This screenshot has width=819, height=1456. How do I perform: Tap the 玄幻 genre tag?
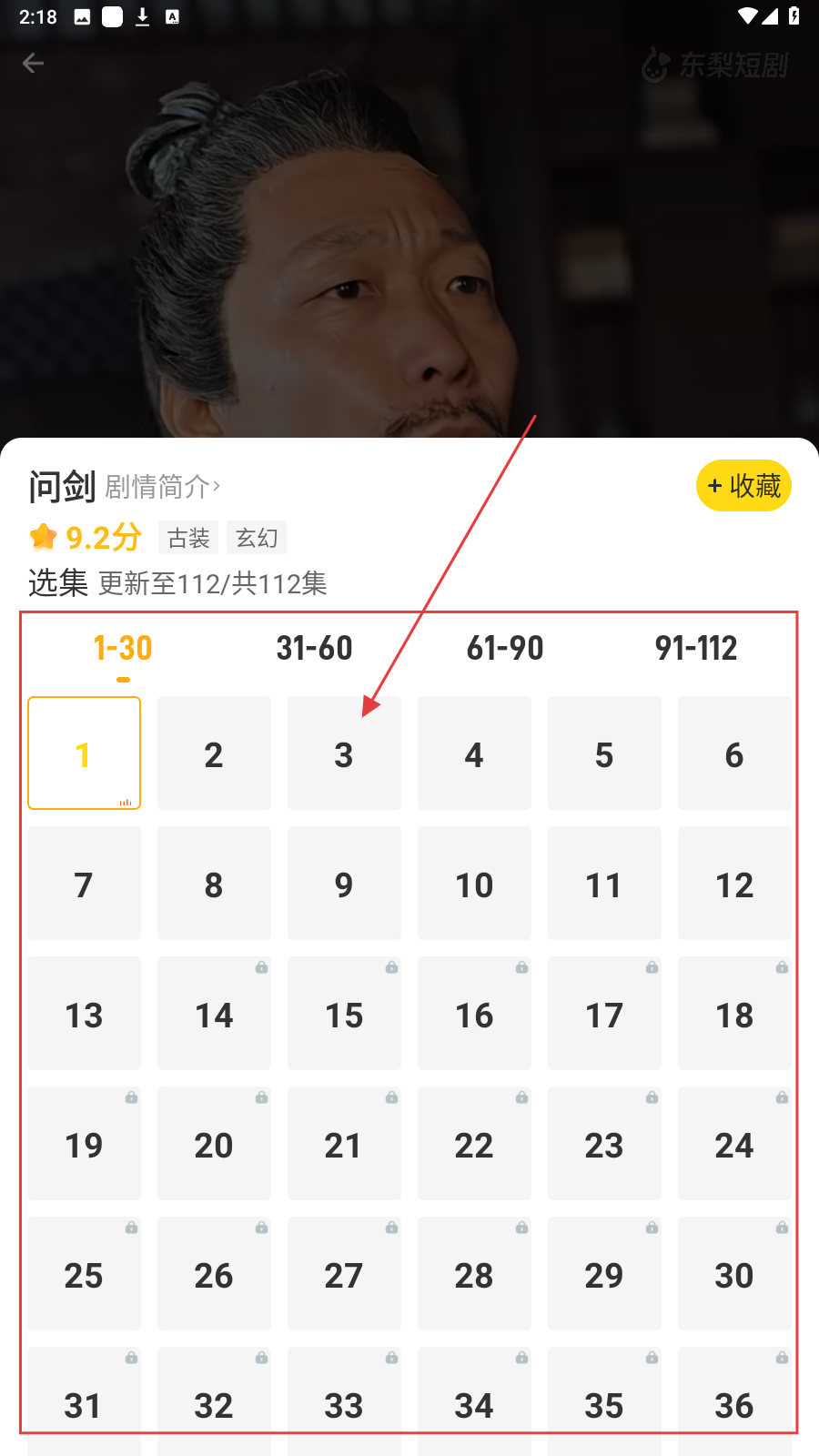(257, 538)
